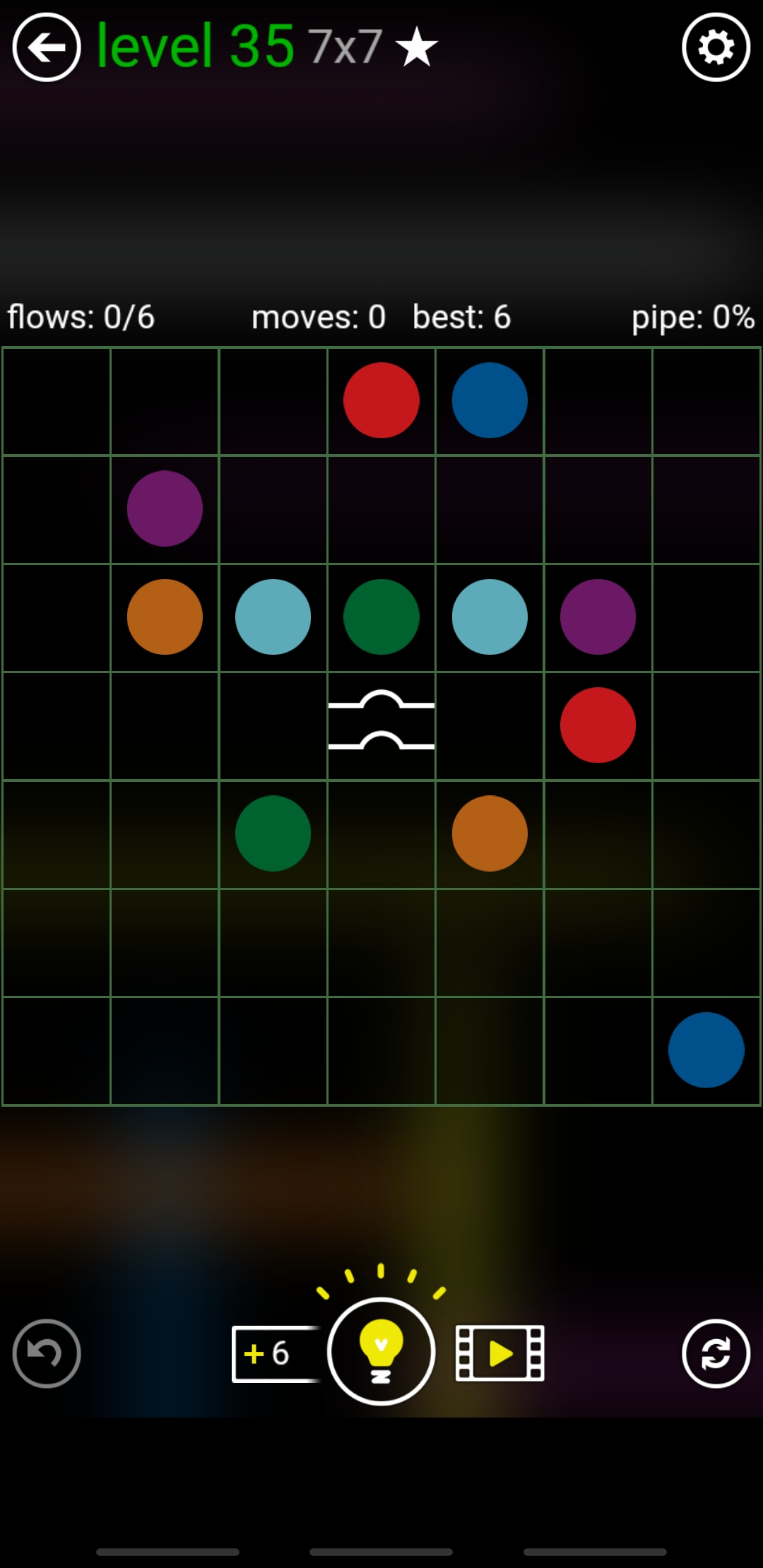Undo the last move
763x1568 pixels.
[x=47, y=1353]
